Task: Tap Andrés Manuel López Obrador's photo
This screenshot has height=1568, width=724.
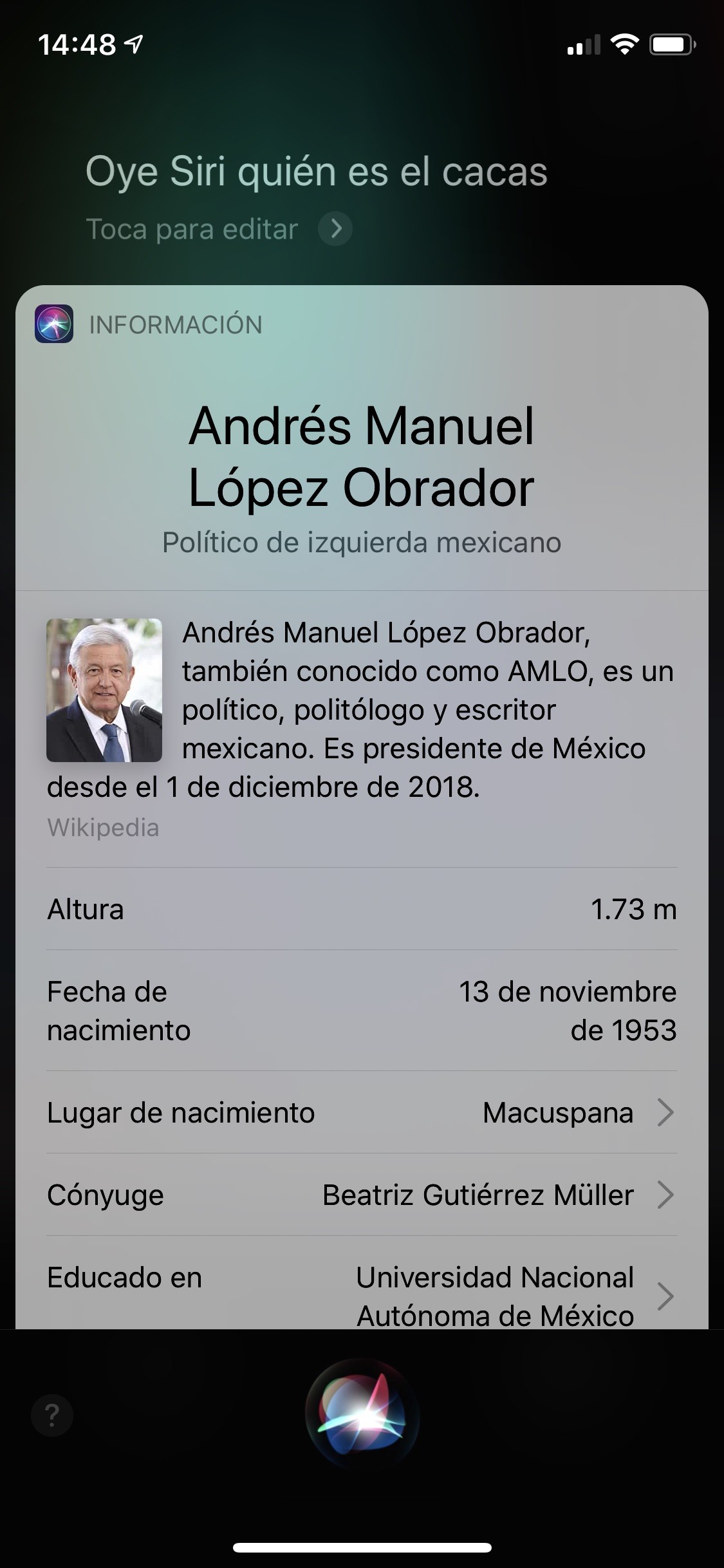Action: point(103,690)
